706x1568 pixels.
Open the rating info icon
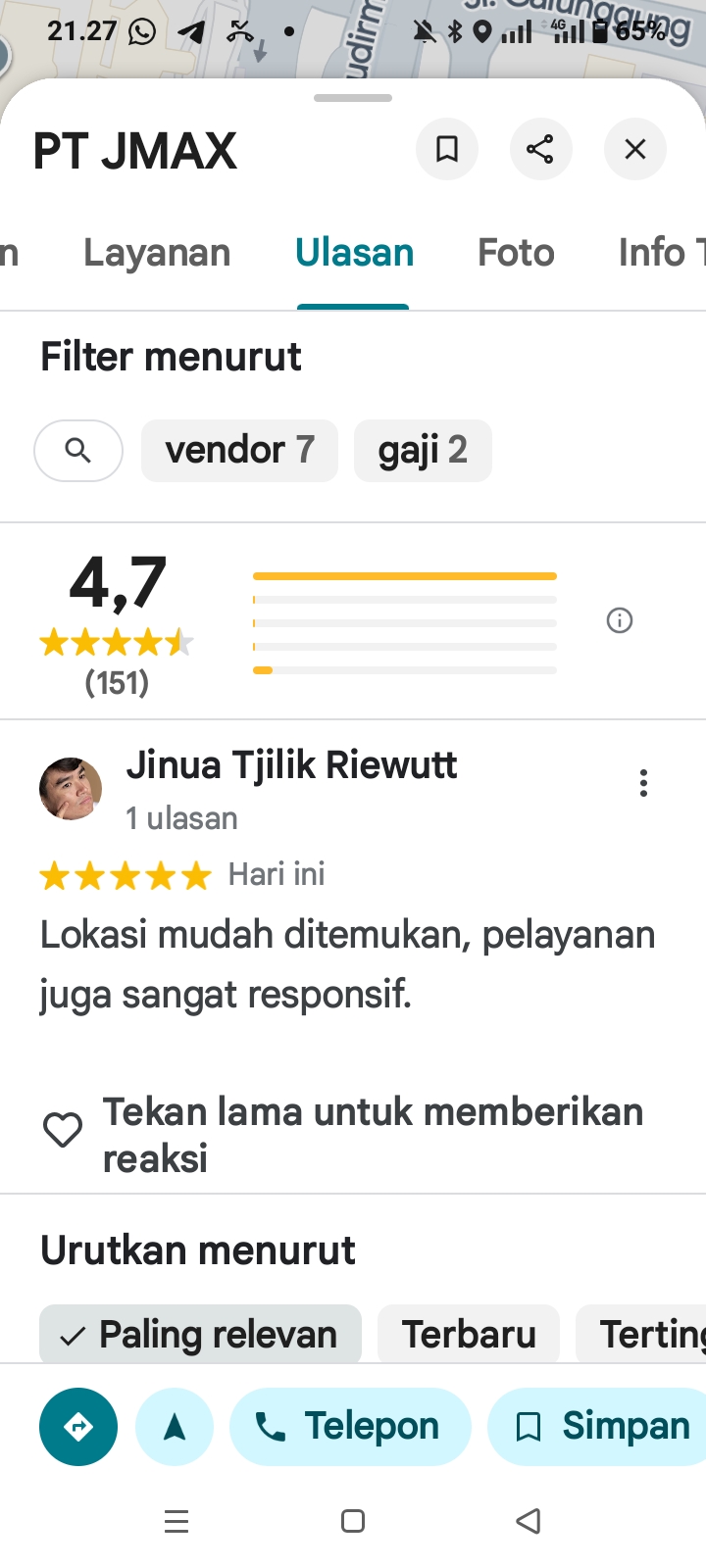click(620, 620)
